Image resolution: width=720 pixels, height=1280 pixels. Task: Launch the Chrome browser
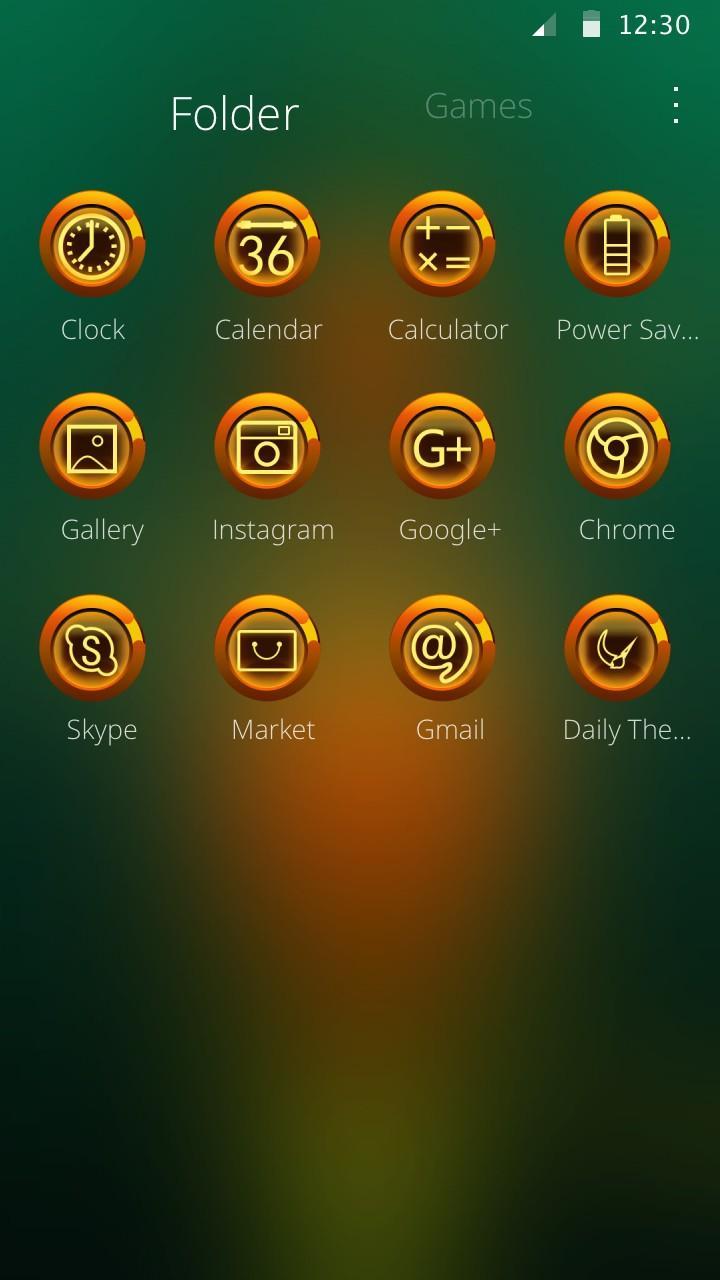[618, 446]
